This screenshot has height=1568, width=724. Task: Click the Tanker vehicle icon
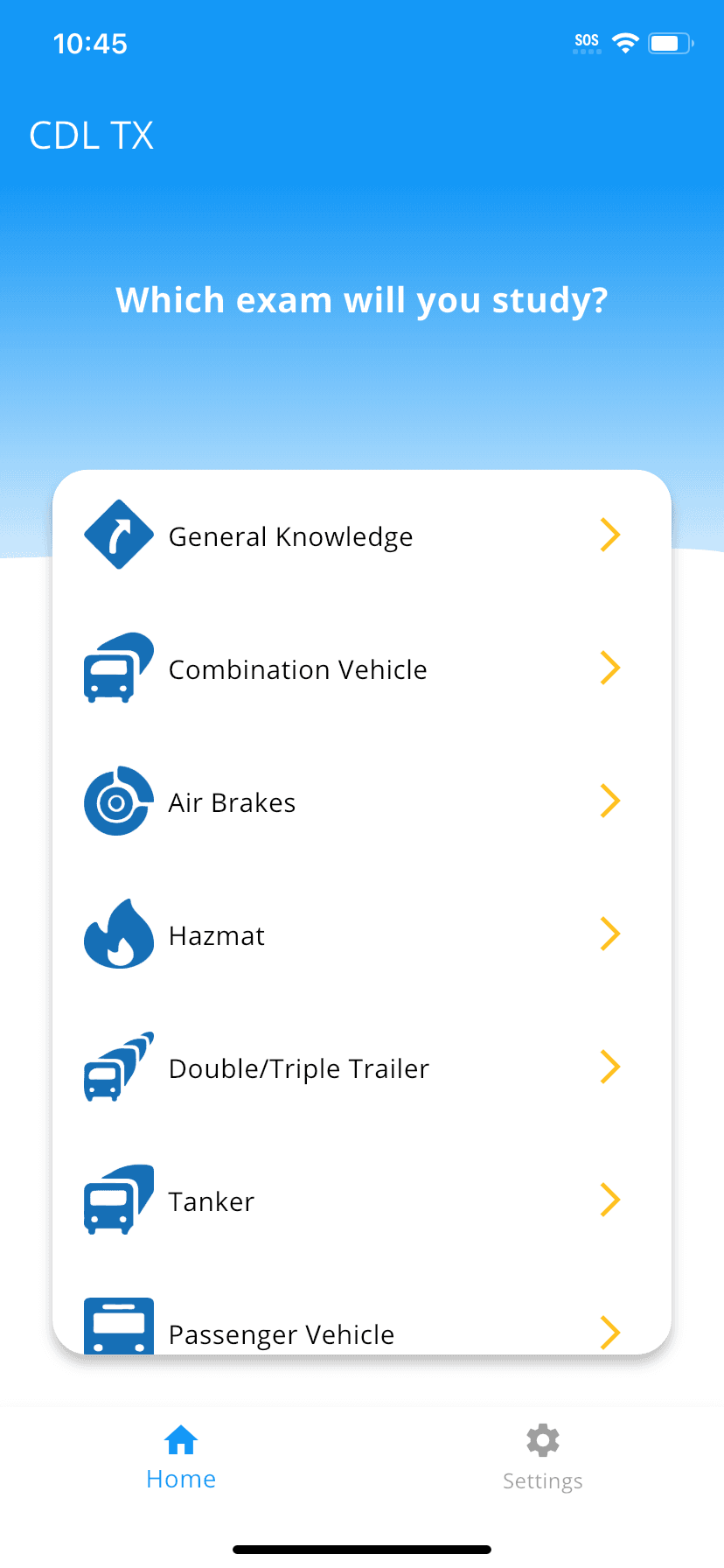118,1200
